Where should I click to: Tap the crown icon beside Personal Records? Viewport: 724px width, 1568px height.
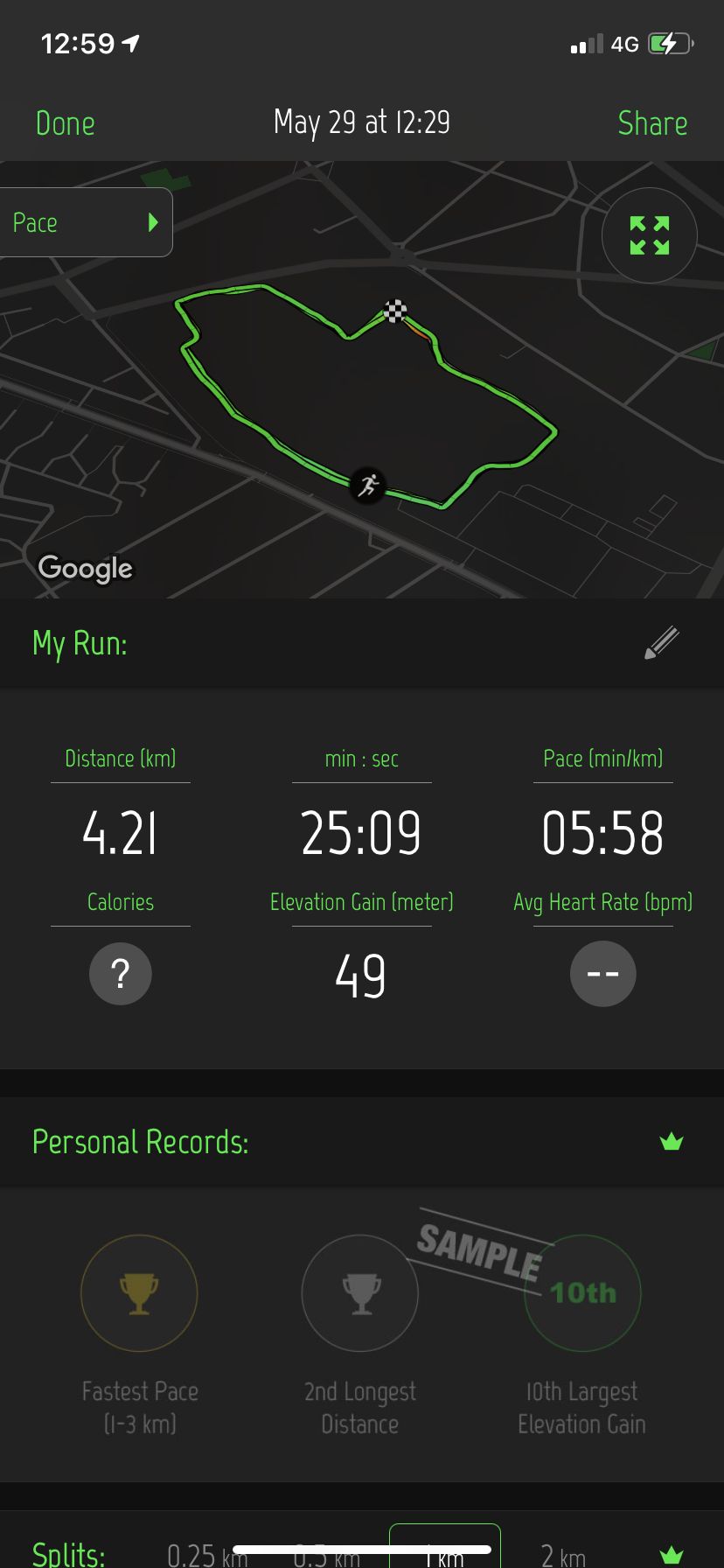[x=672, y=1142]
